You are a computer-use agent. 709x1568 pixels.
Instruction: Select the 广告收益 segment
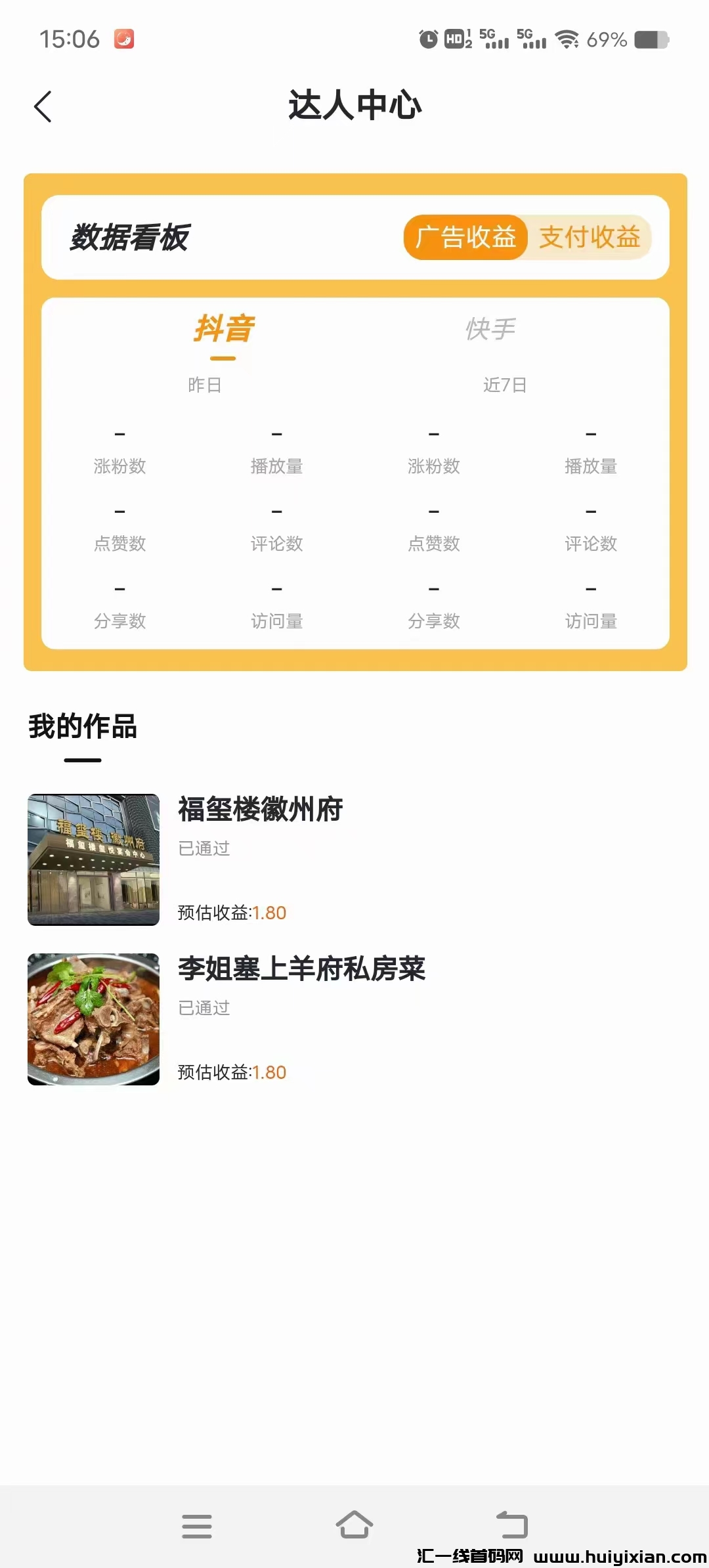click(x=465, y=237)
